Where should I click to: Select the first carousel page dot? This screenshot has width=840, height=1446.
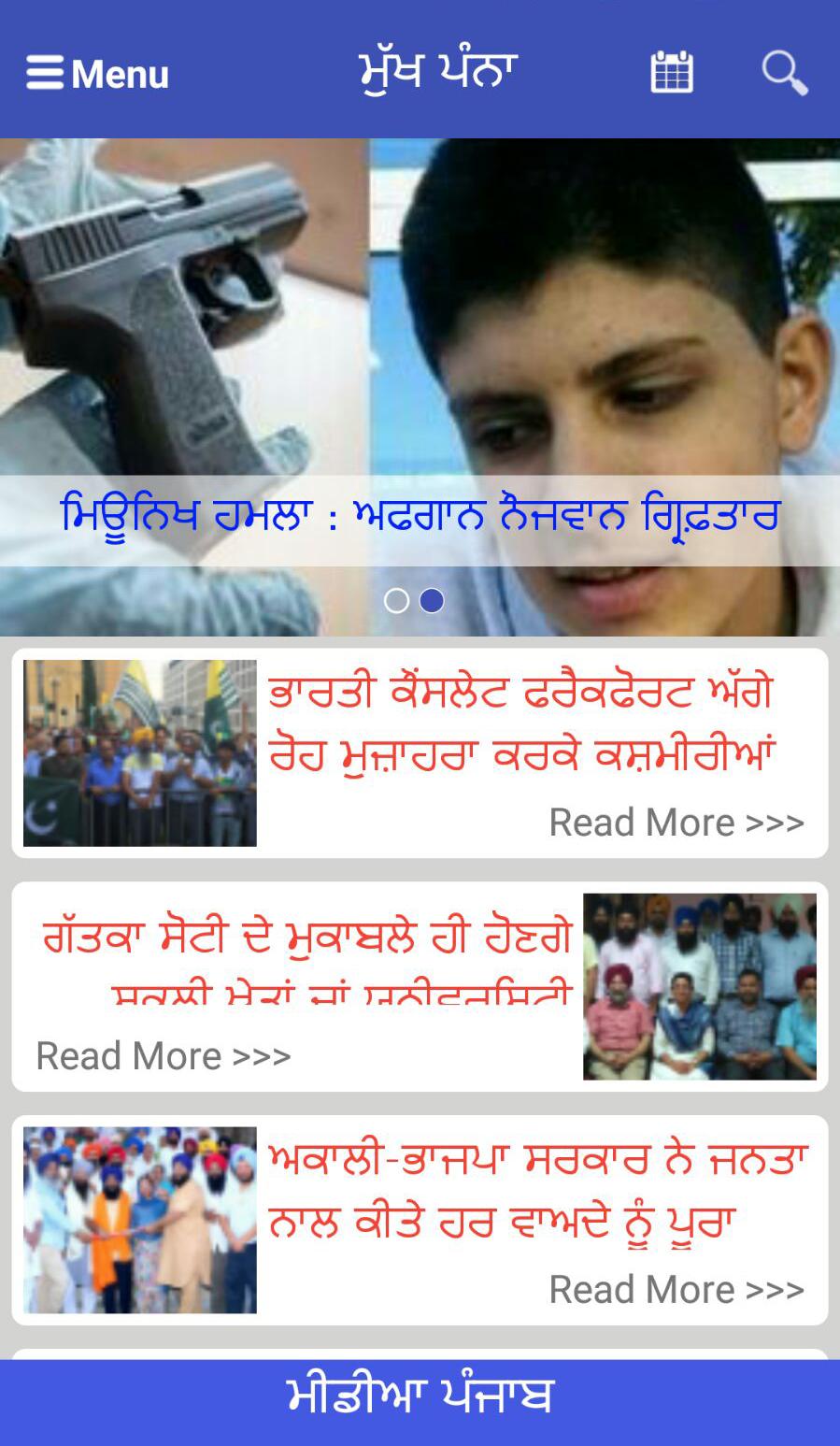(x=396, y=600)
